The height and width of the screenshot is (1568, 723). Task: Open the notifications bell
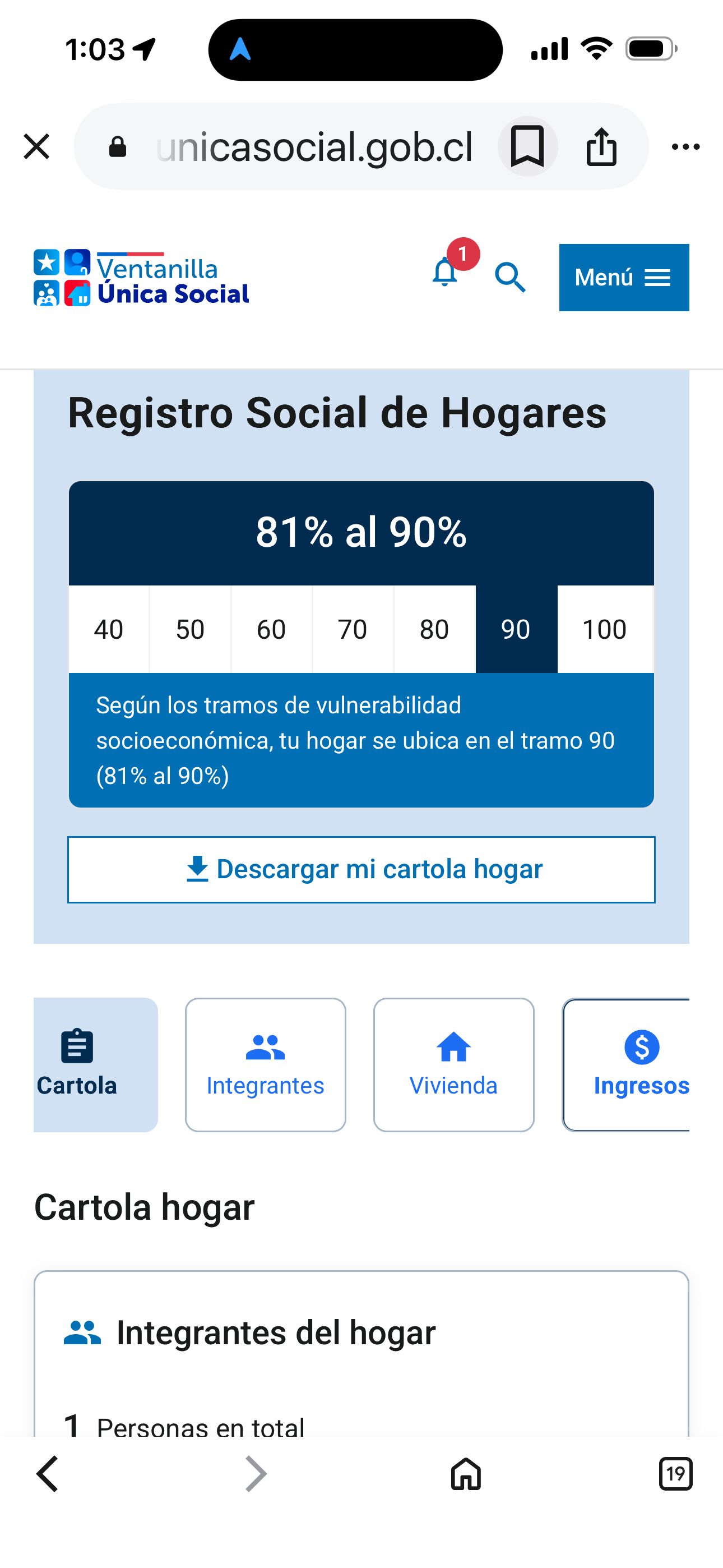click(446, 273)
